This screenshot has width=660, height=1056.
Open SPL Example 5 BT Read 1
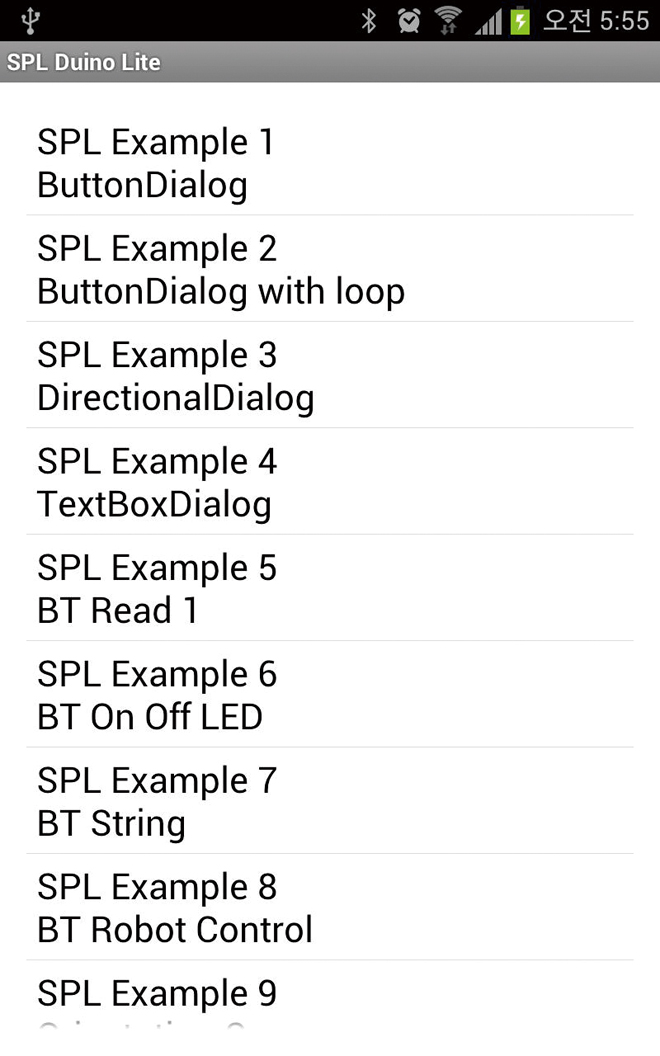pyautogui.click(x=330, y=588)
